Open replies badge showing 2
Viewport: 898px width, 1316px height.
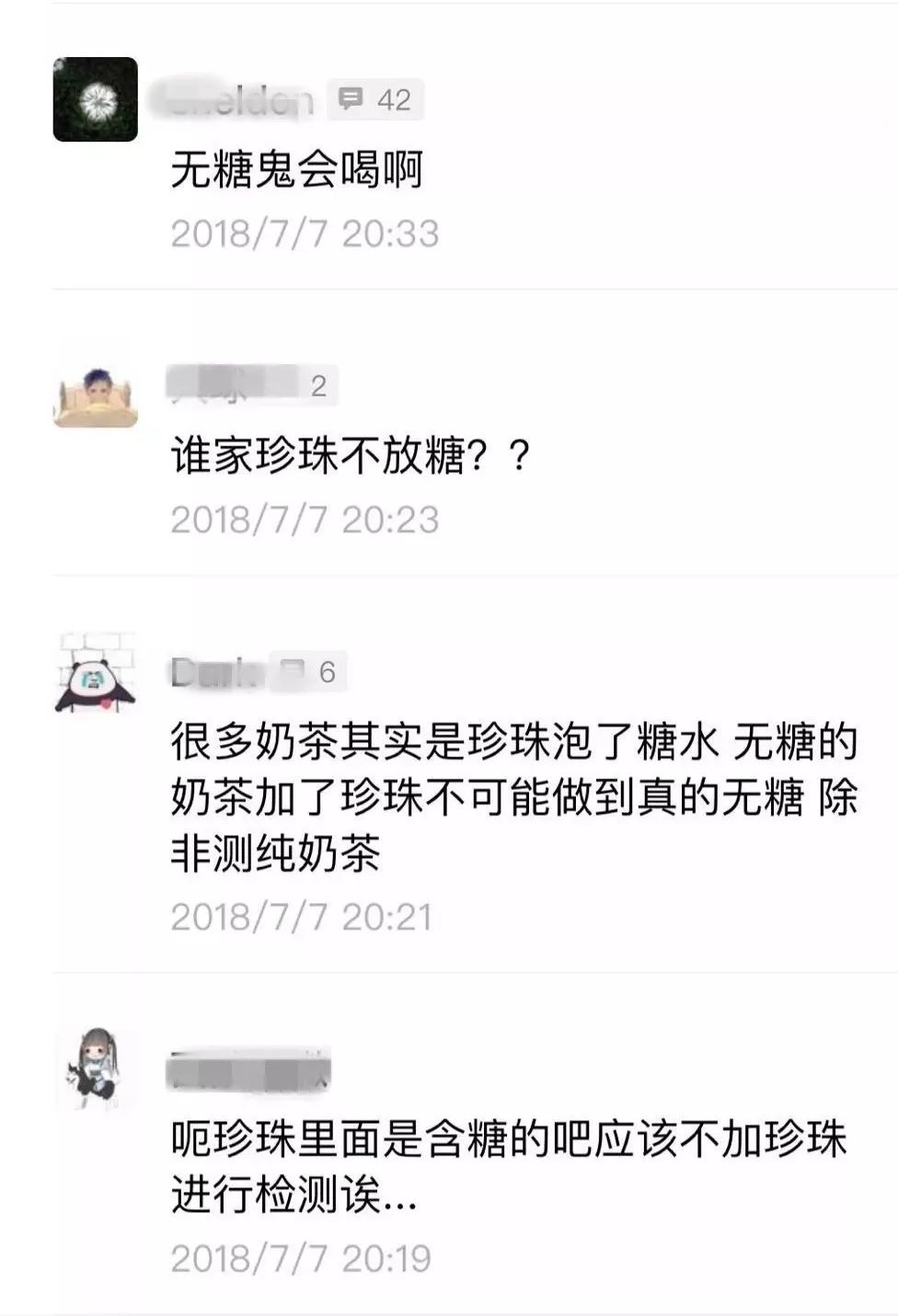tap(317, 386)
